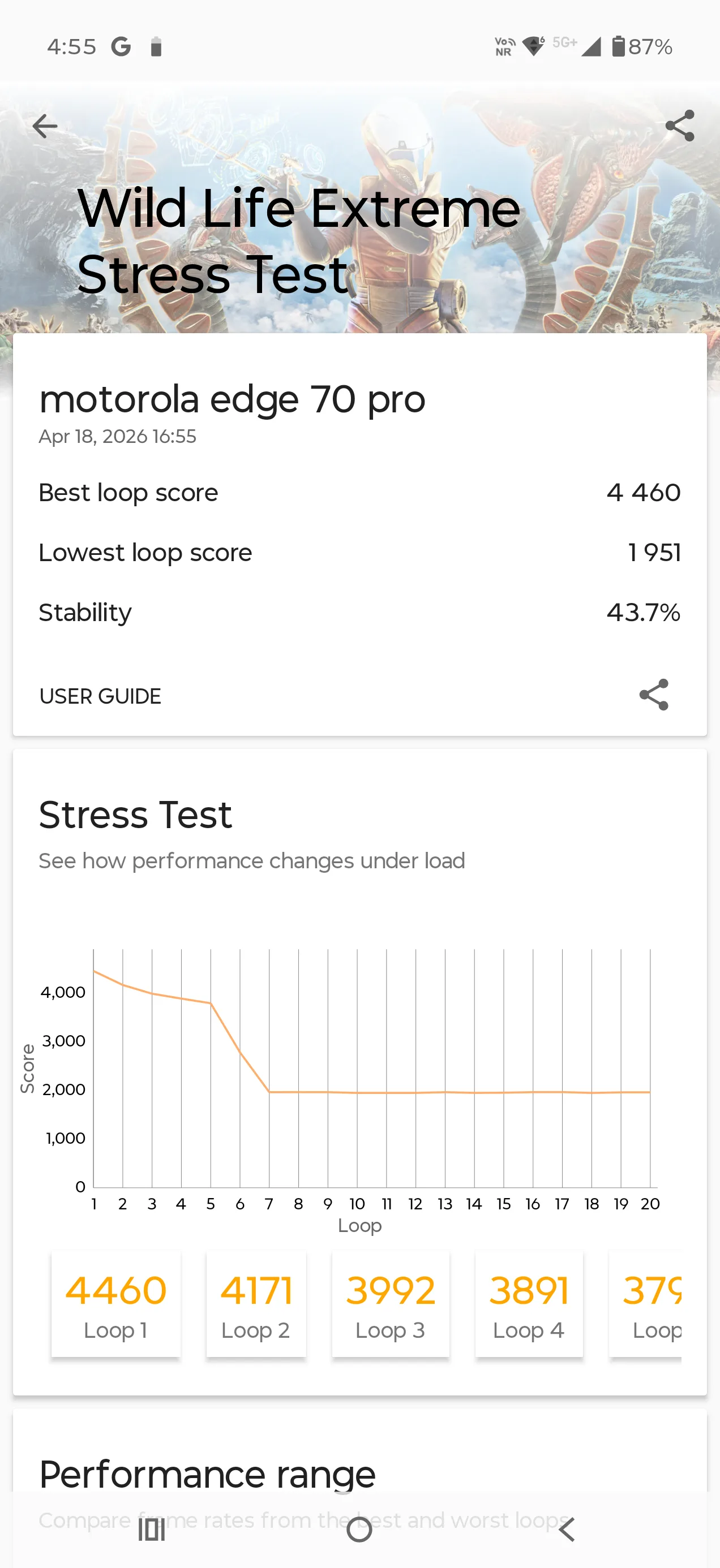Go back using the top-left arrow

point(45,126)
